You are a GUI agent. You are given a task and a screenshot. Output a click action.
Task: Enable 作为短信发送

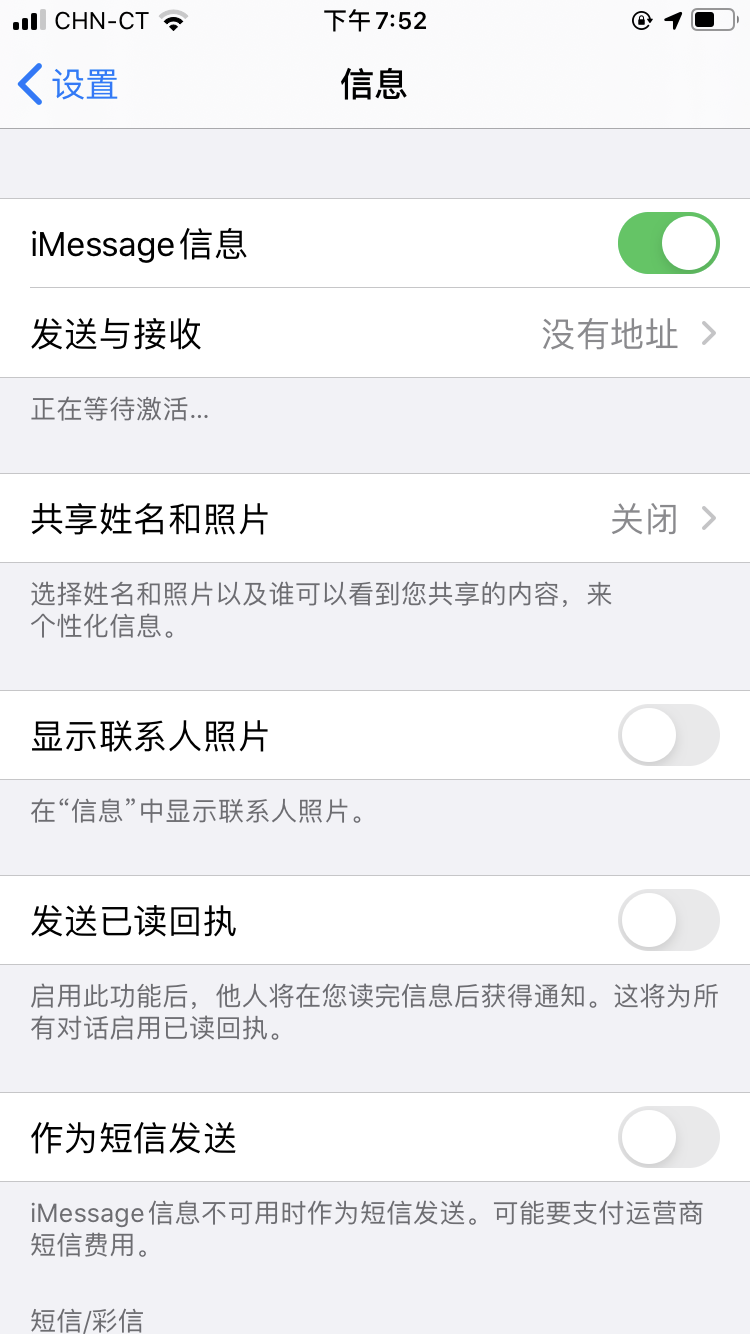668,1137
